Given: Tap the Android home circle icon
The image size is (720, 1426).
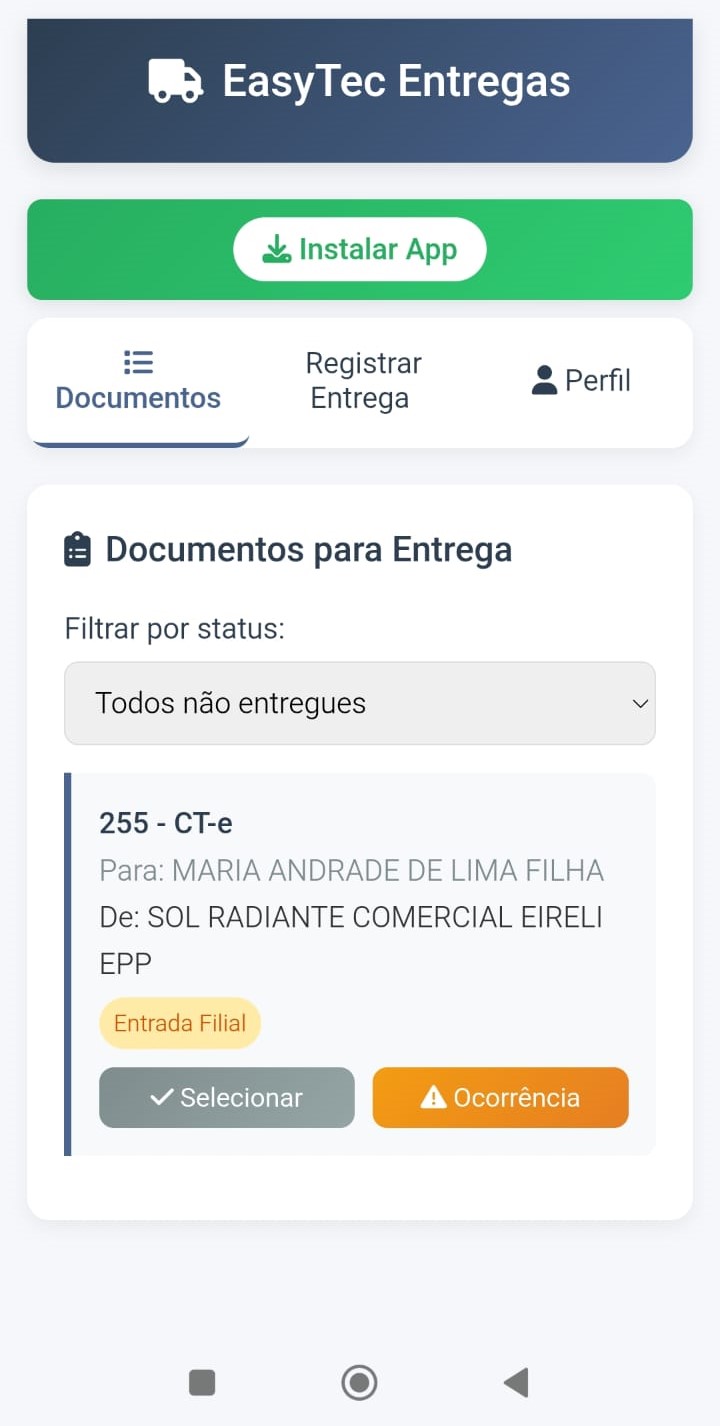Looking at the screenshot, I should point(359,1382).
